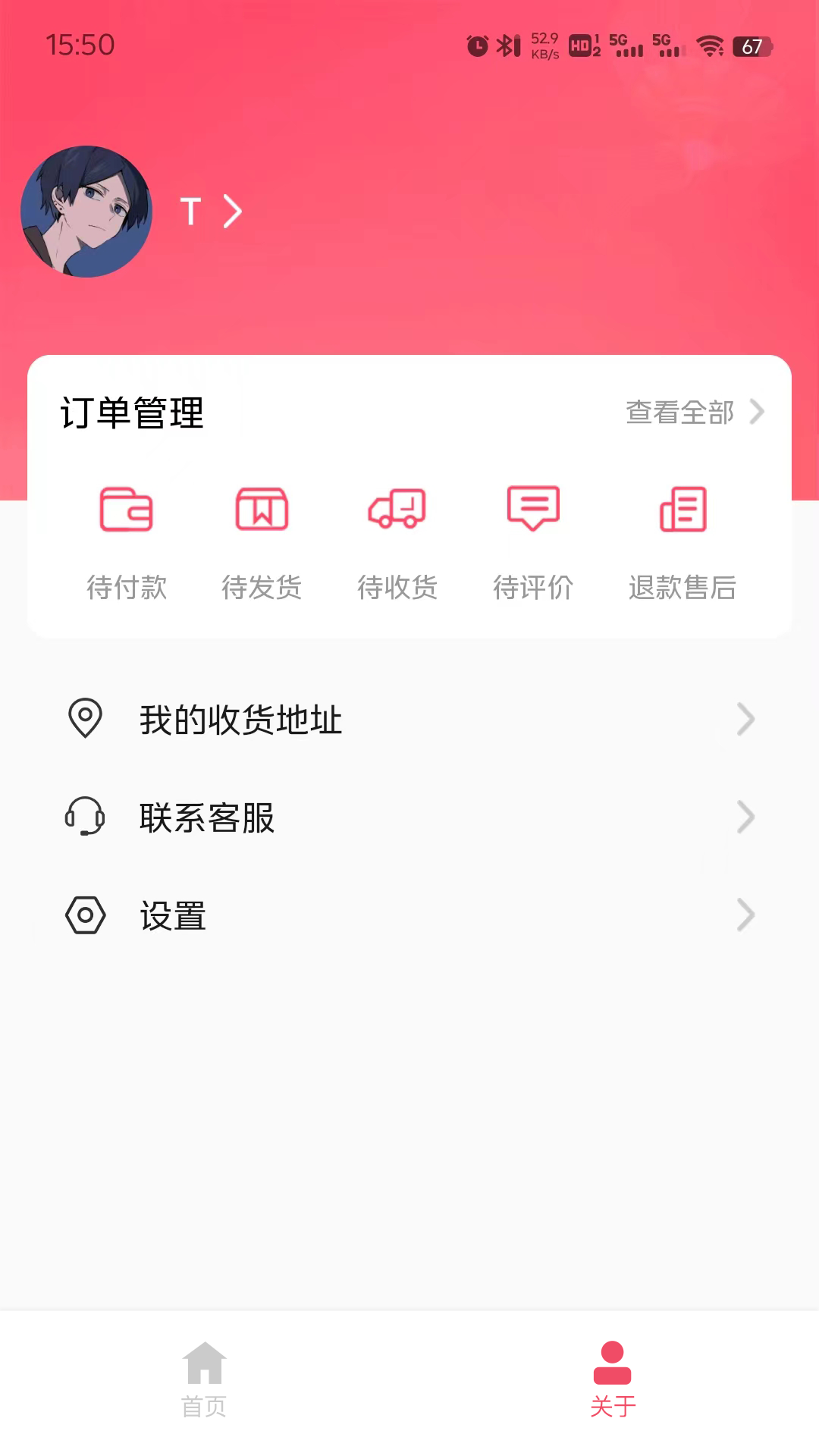Image resolution: width=819 pixels, height=1456 pixels.
Task: Open the 待评价 pending review comment icon
Action: click(533, 511)
